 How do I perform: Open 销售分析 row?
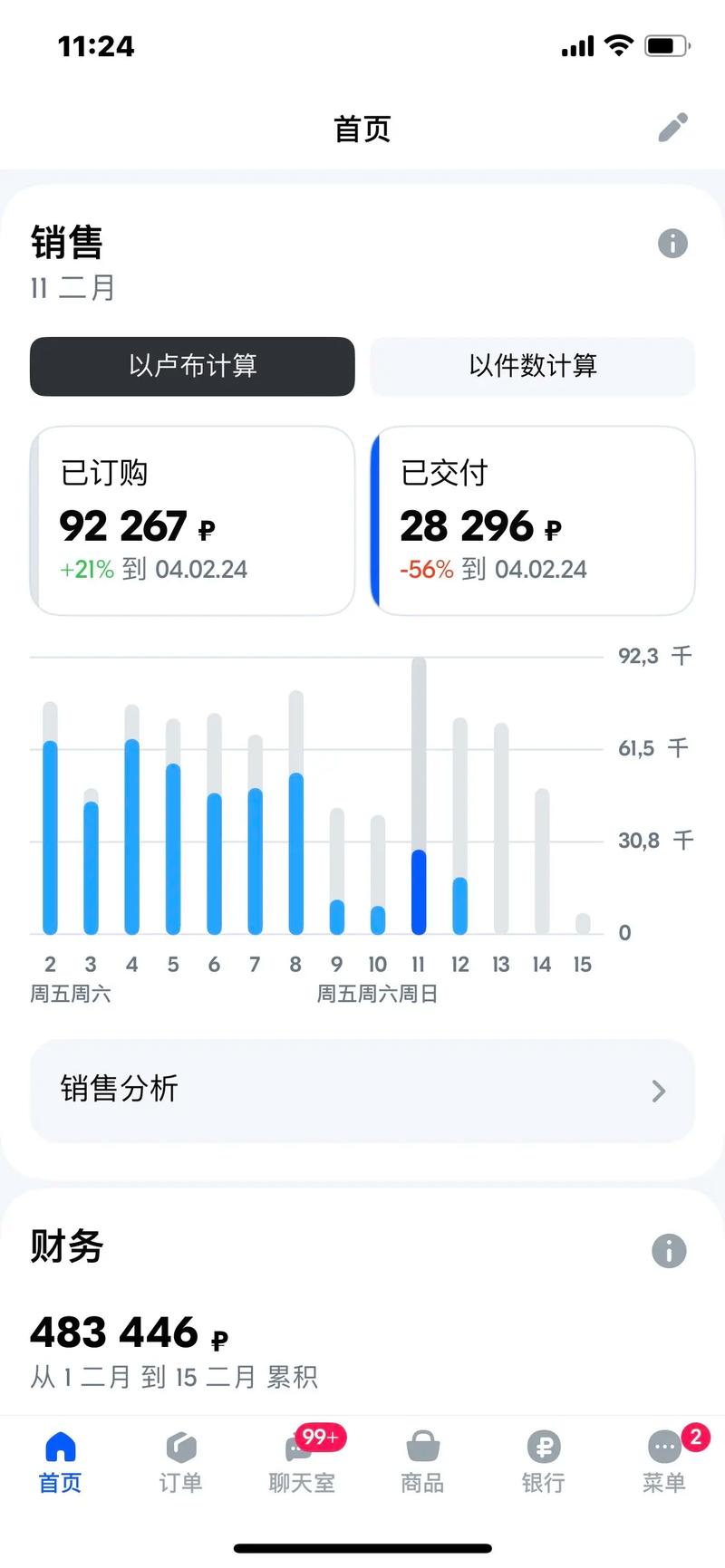tap(362, 1091)
